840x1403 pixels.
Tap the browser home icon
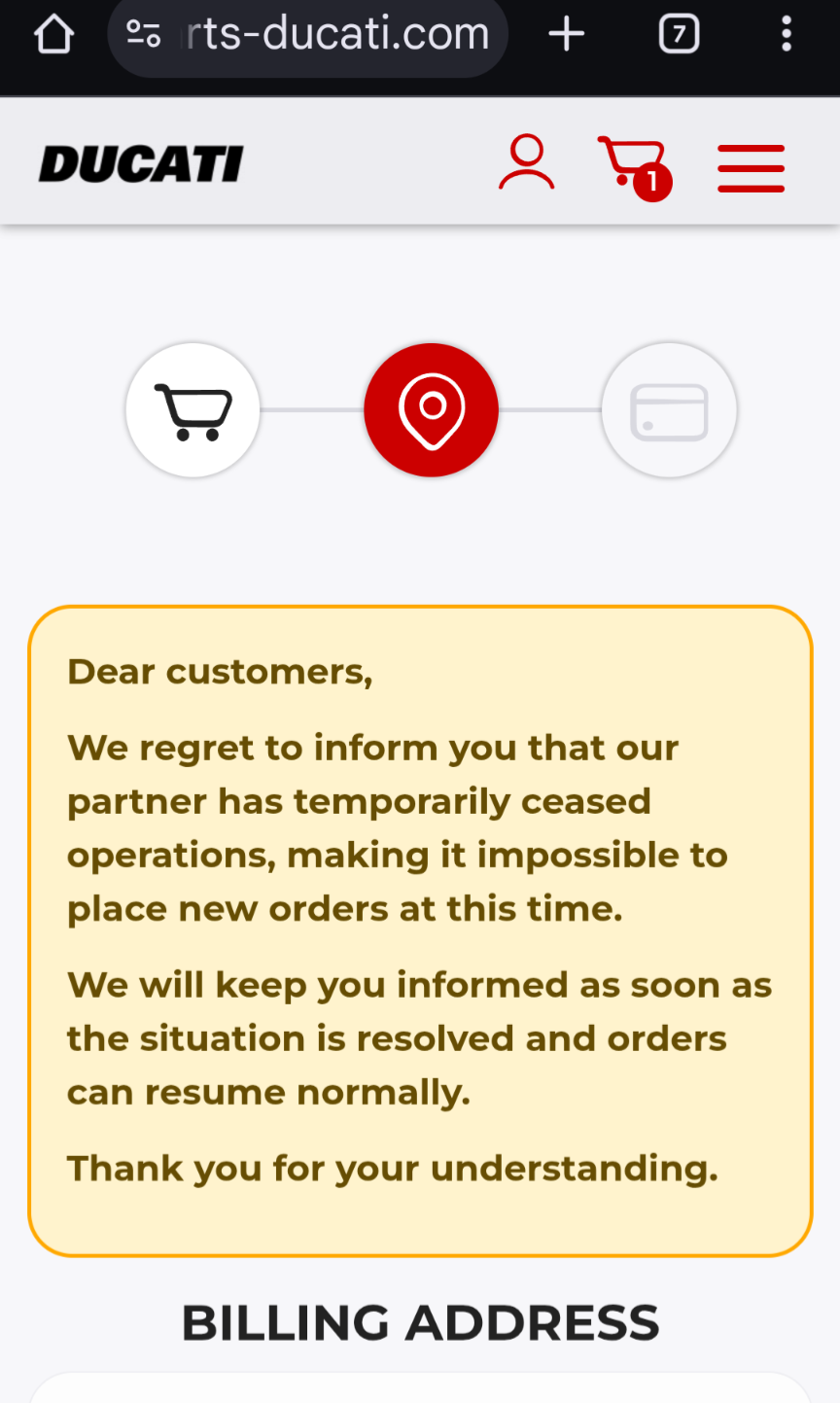[53, 33]
